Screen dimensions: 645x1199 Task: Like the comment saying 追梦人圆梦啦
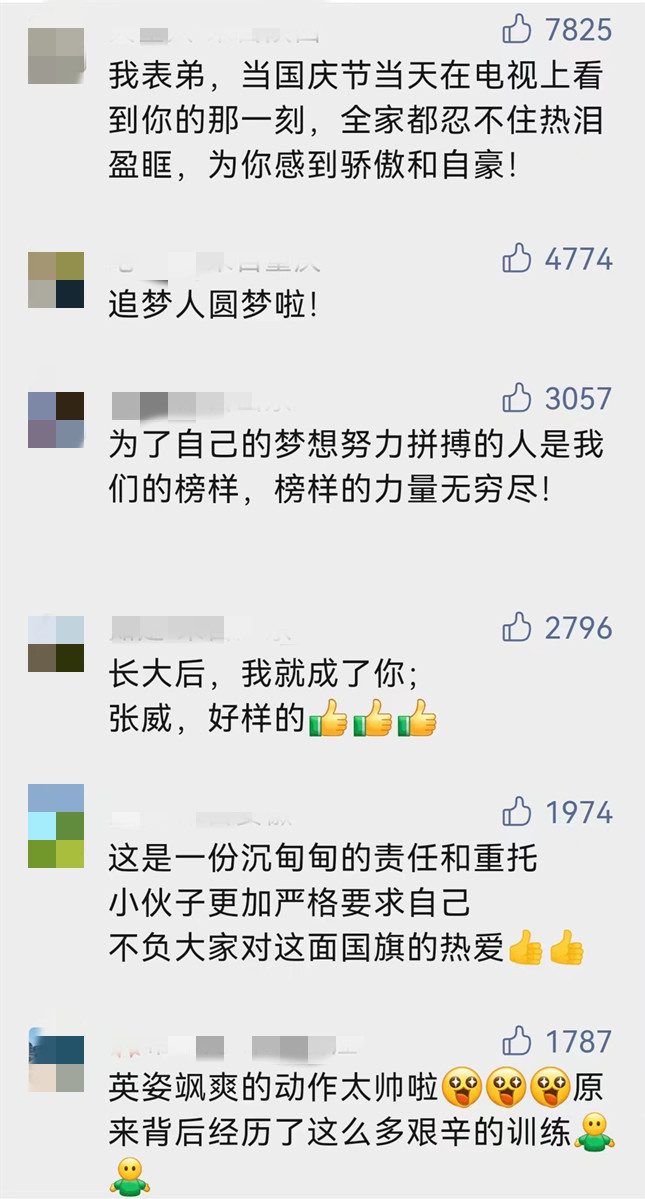[x=517, y=260]
